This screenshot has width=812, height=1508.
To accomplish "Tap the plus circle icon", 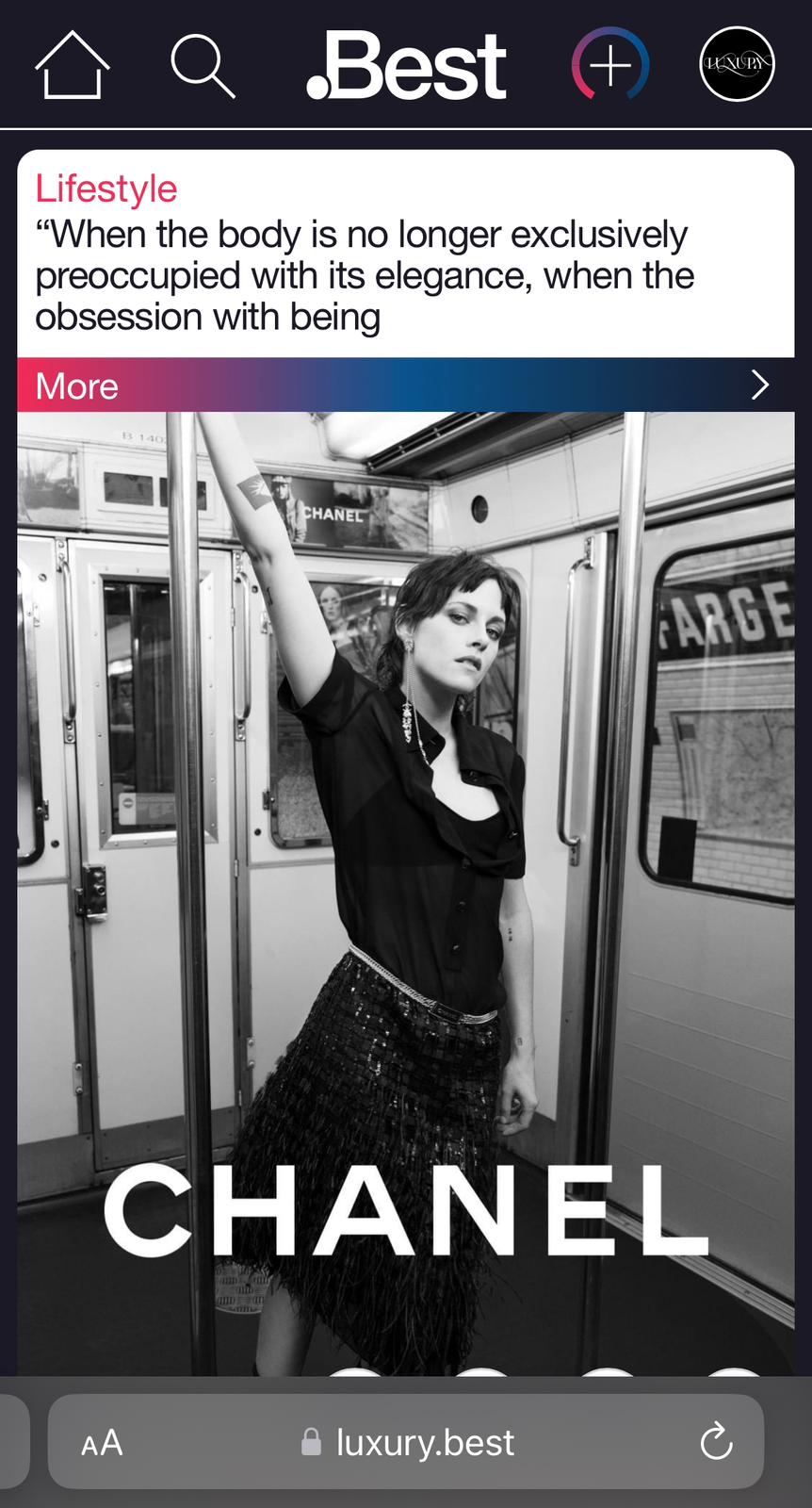I will click(x=610, y=65).
